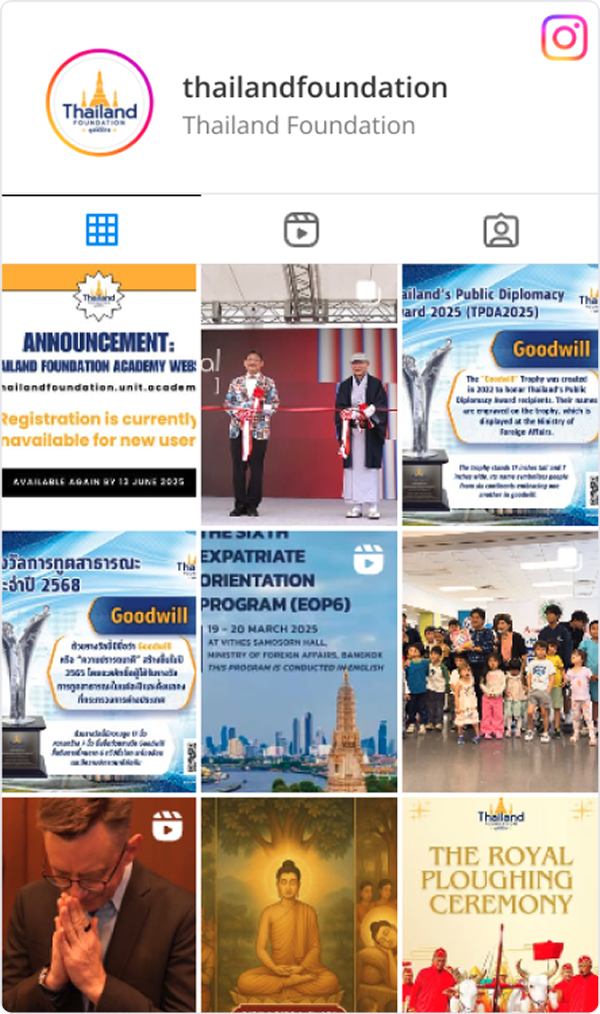Open the Instagram logo icon

[x=564, y=38]
